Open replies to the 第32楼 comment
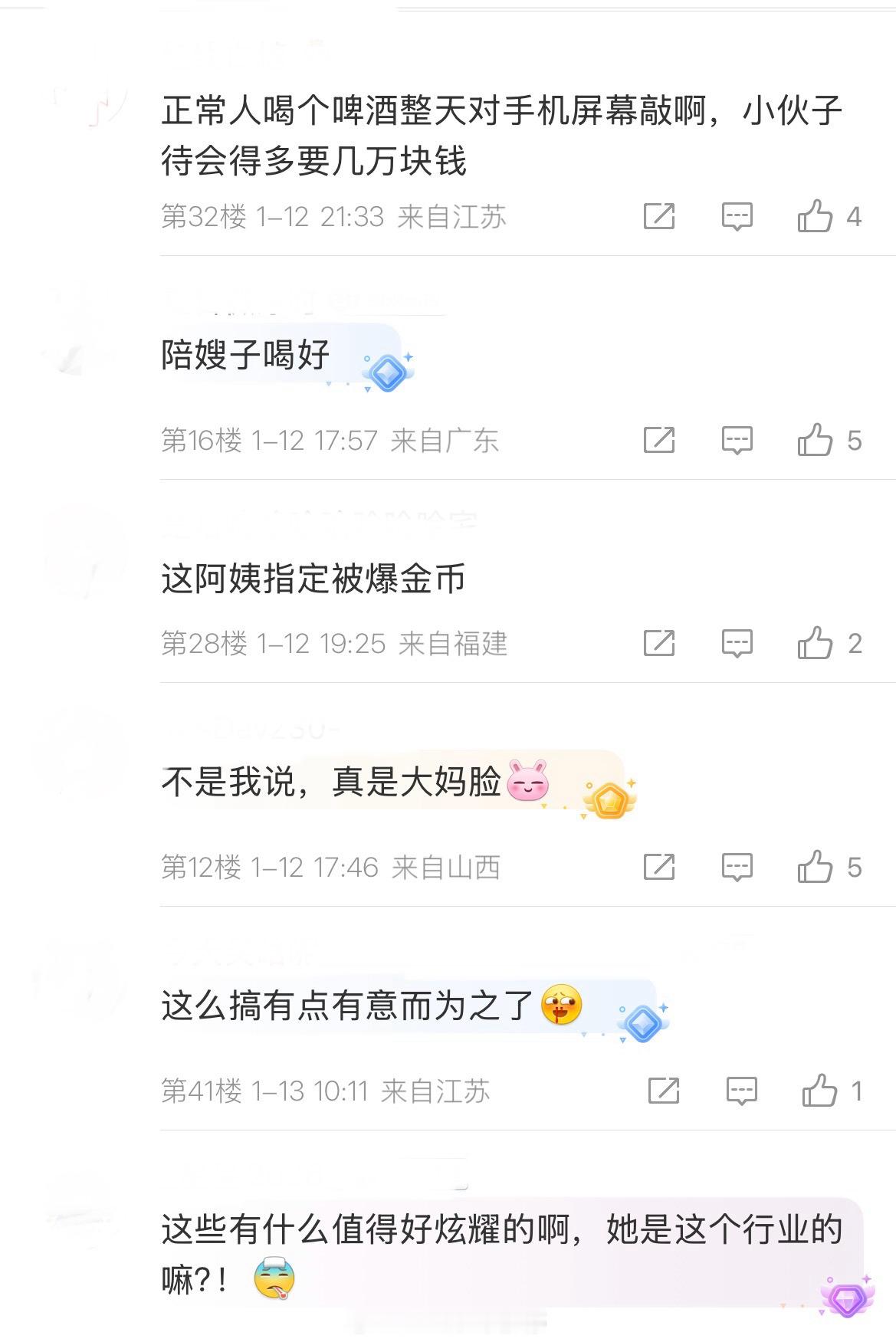Screen dimensions: 896x1342 [x=737, y=217]
